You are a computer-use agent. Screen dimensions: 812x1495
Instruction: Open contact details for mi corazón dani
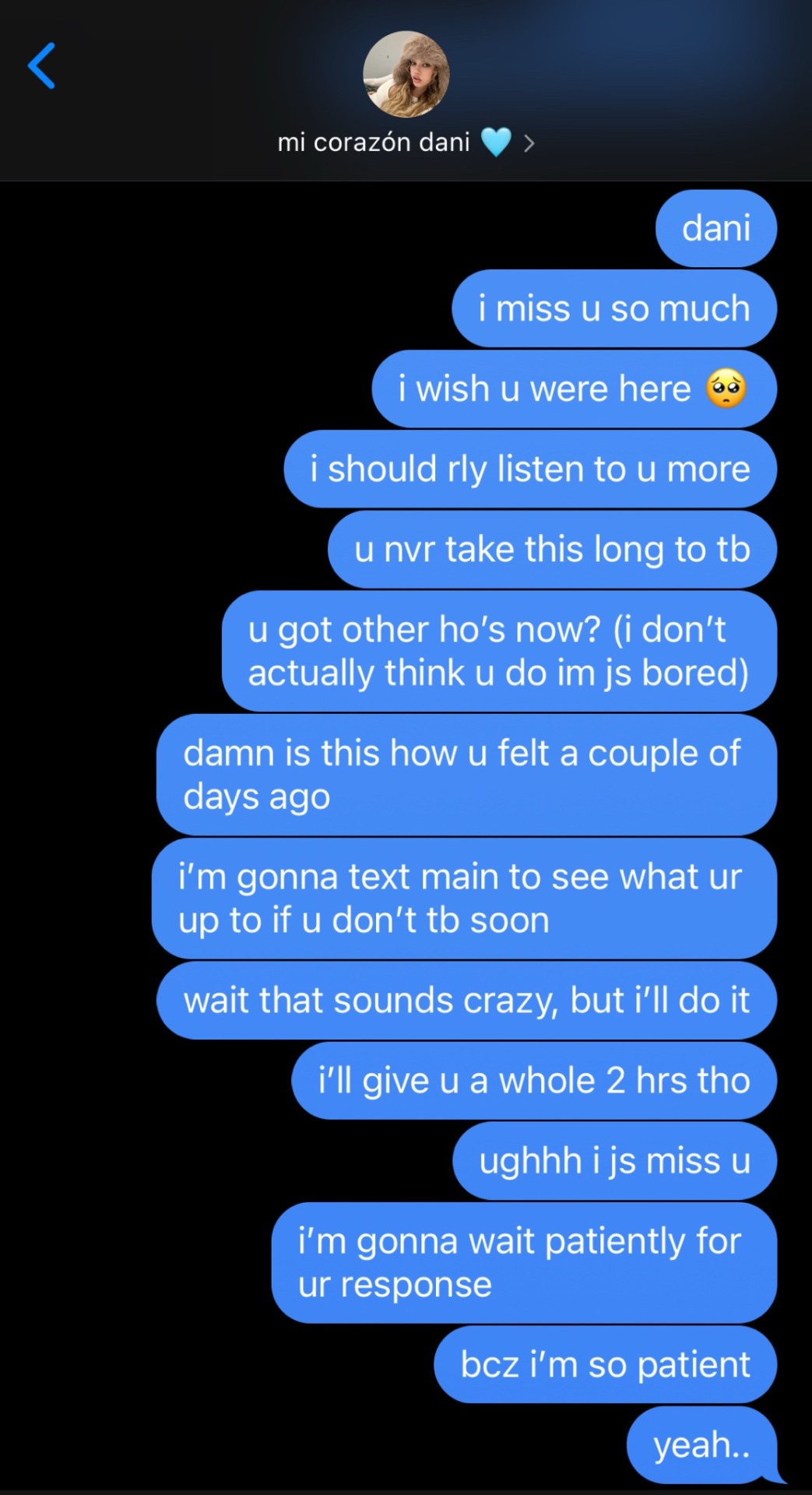point(405,142)
